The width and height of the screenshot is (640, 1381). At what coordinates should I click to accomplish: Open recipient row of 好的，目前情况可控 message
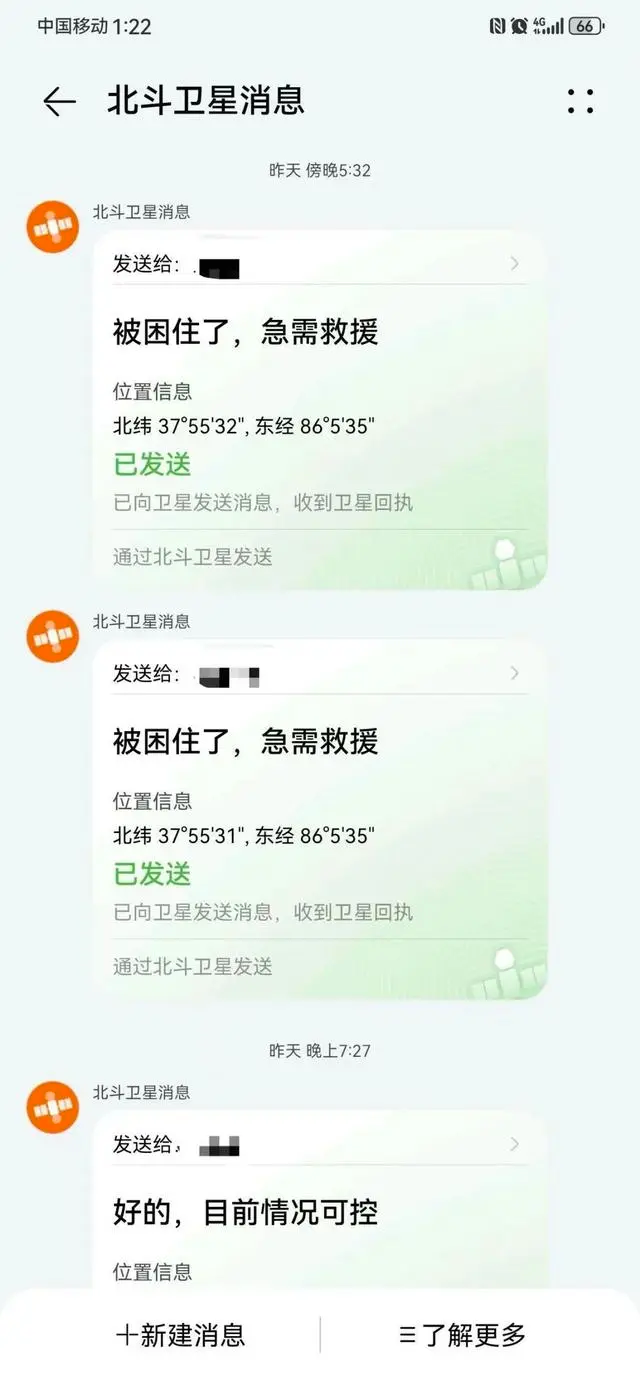(x=318, y=1144)
